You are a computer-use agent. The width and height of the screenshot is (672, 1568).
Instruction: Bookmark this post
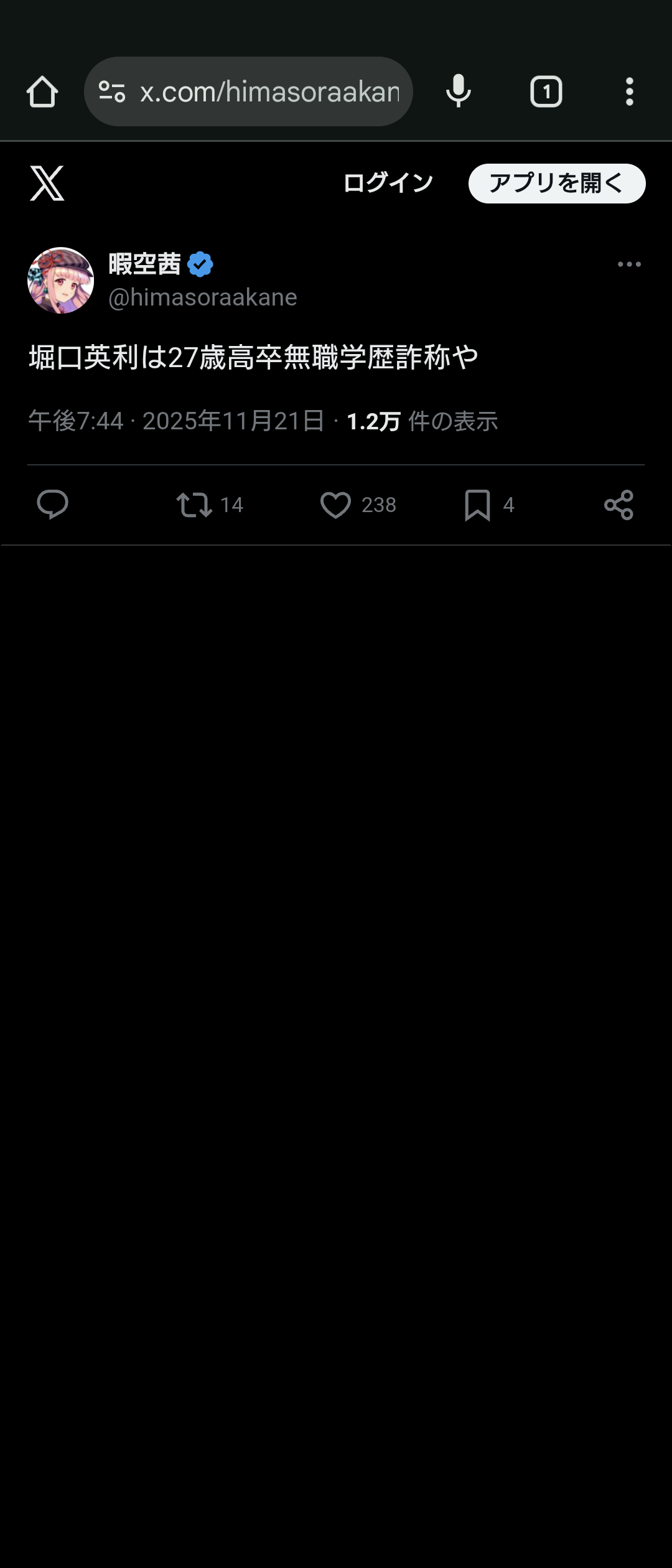[477, 505]
